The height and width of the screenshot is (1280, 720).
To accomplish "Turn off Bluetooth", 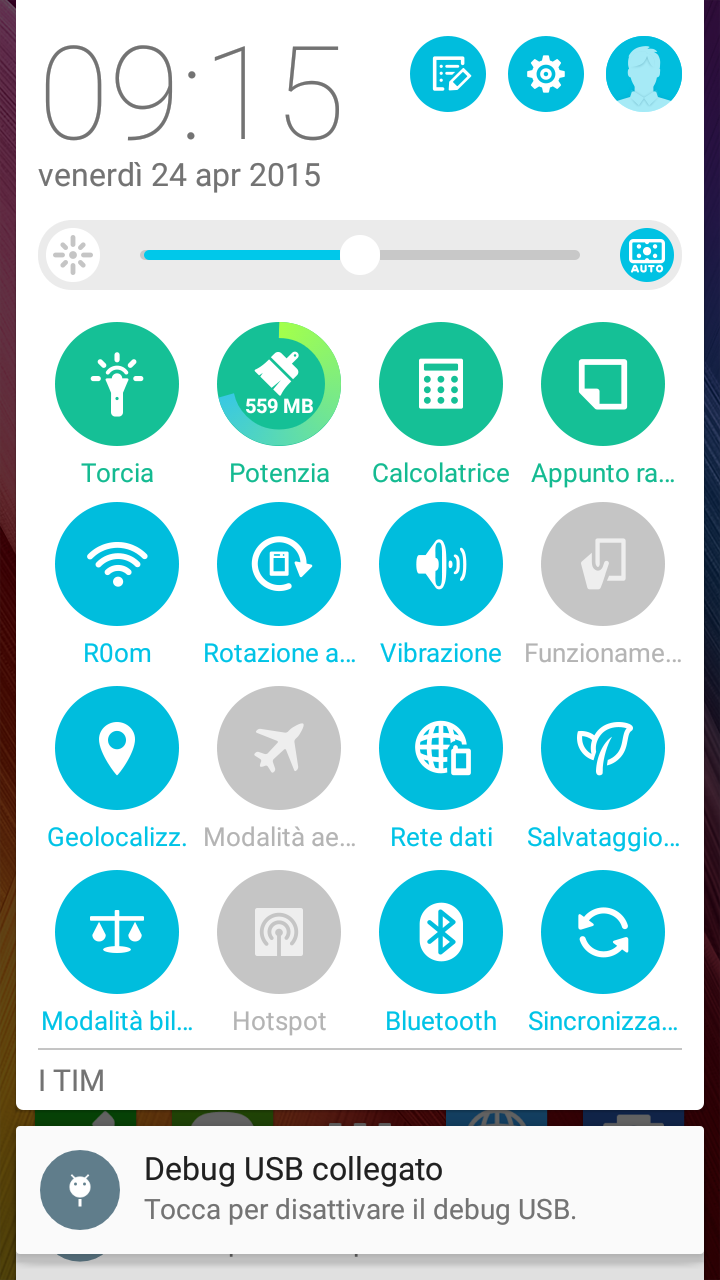I will (x=441, y=932).
